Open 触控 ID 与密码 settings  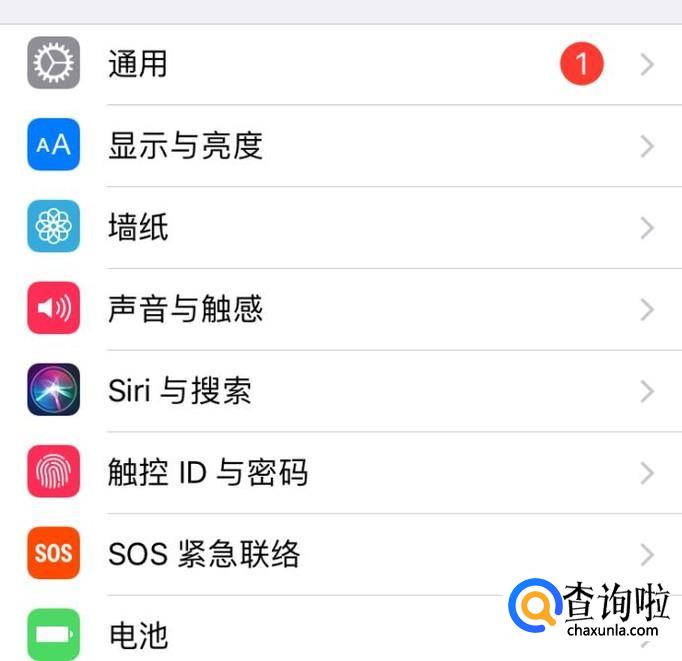pos(207,473)
